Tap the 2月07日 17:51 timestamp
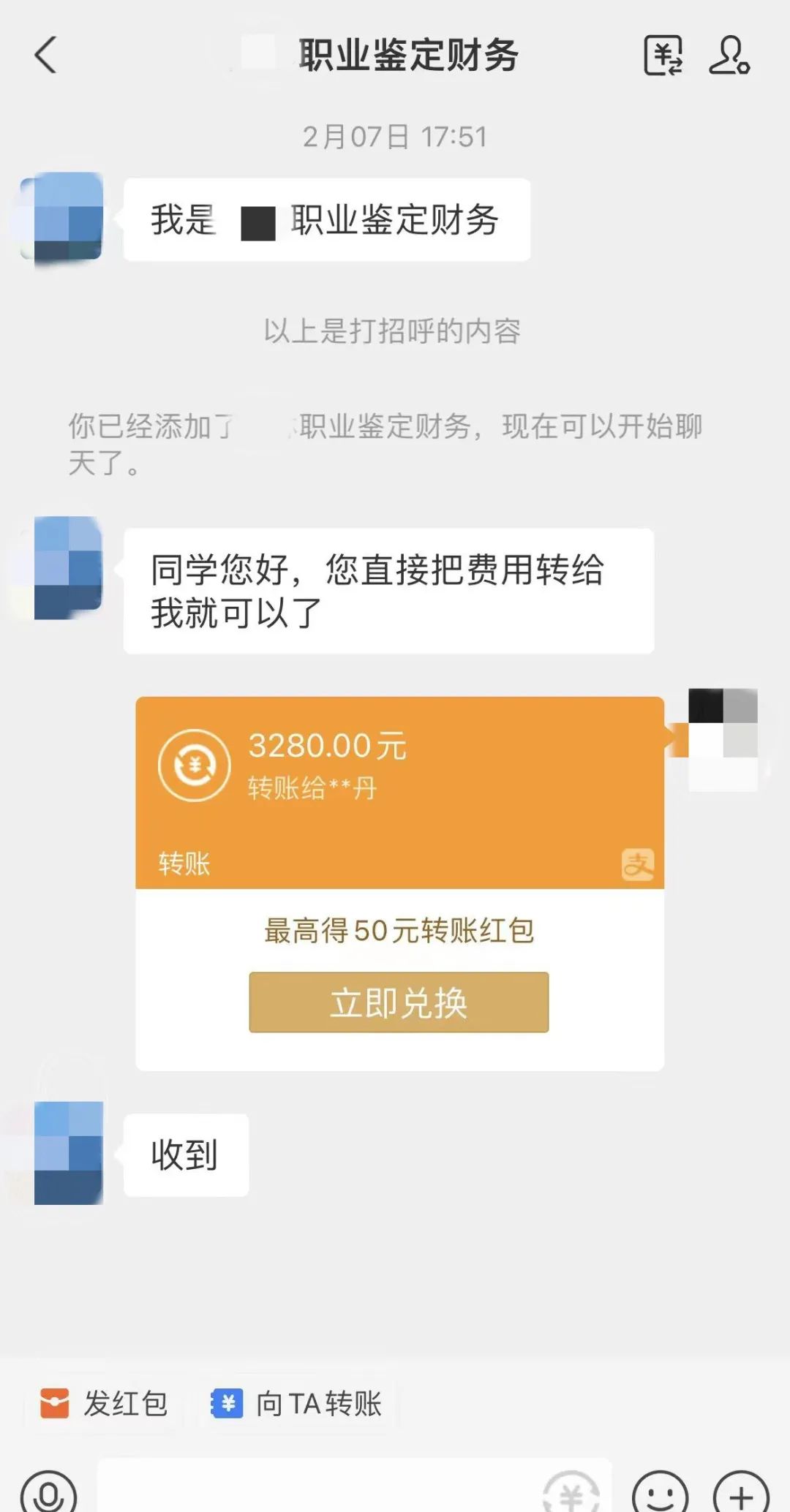 pos(395,135)
